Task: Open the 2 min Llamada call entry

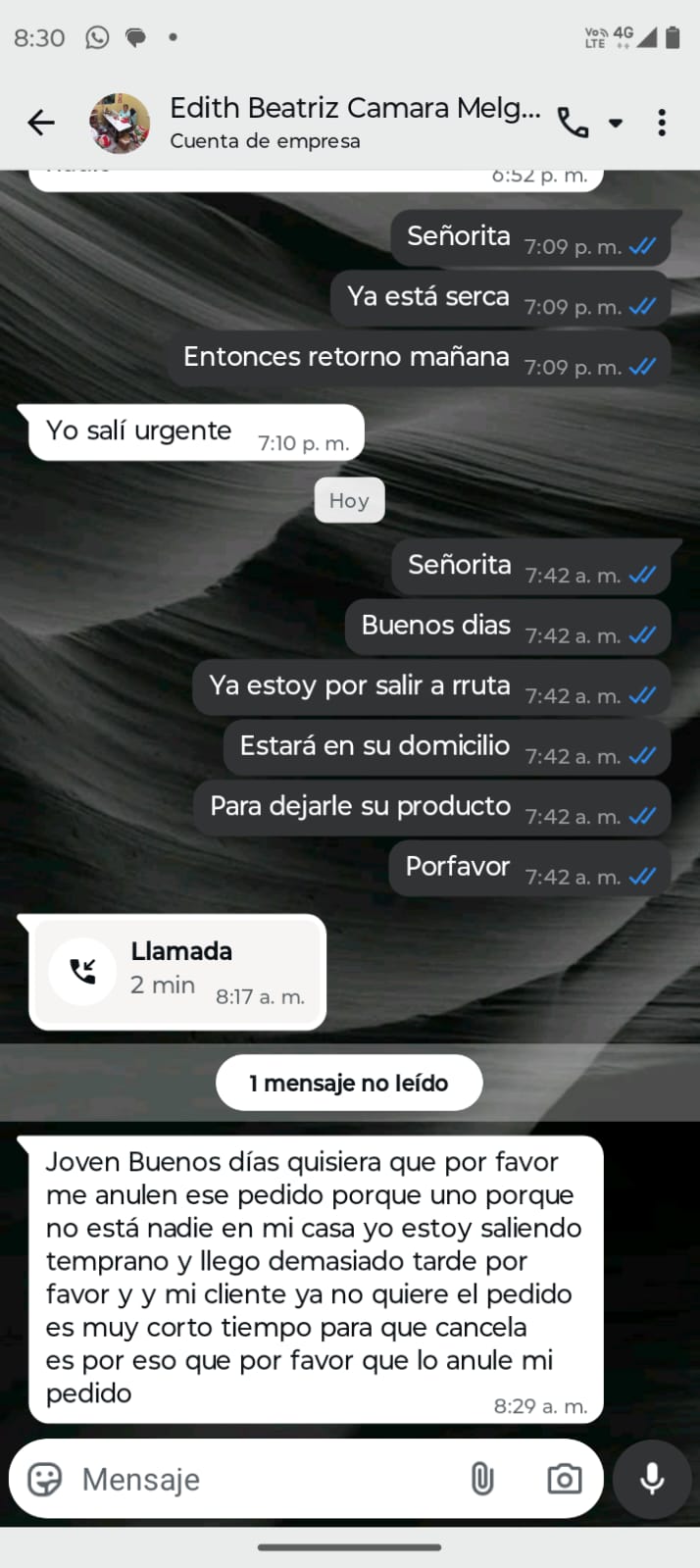Action: [x=177, y=972]
